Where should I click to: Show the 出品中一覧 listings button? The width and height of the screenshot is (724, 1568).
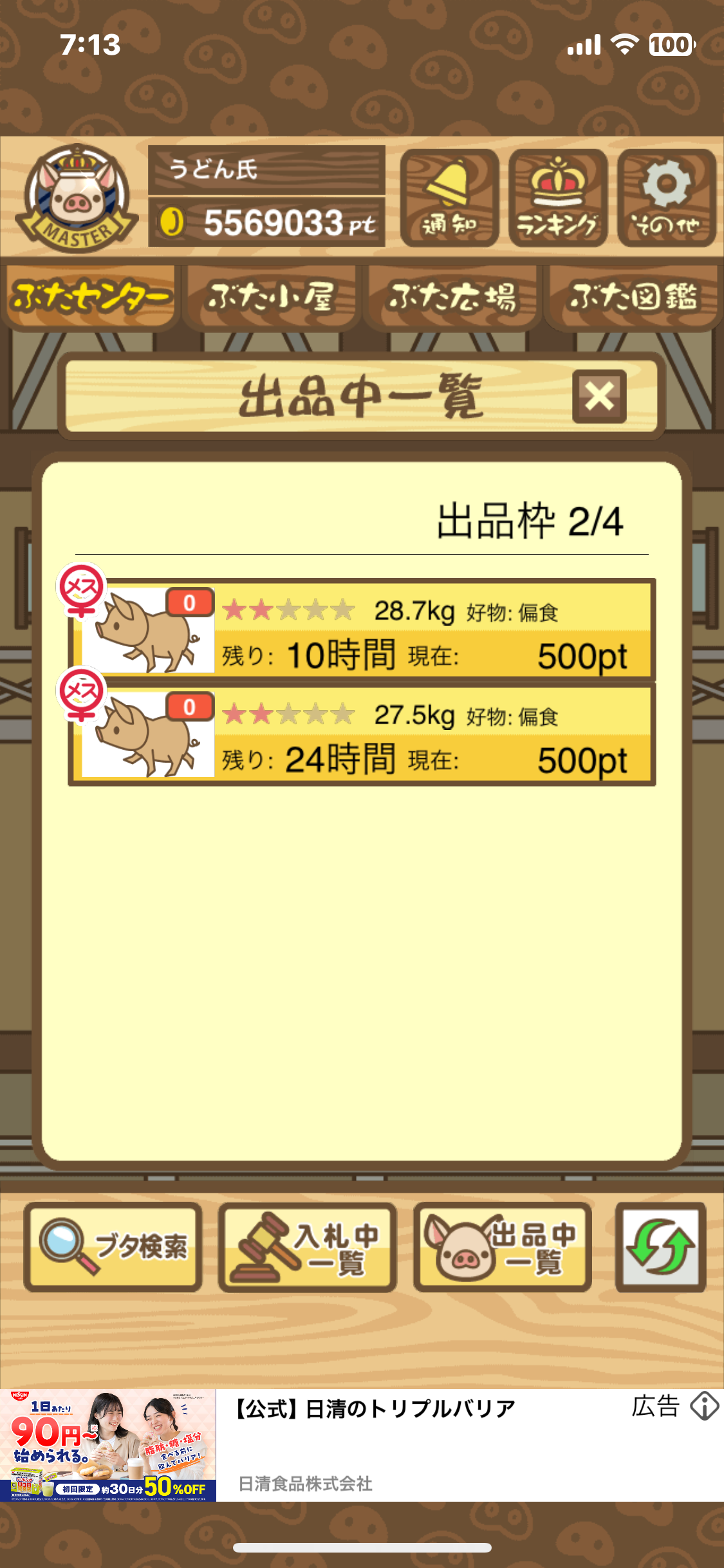[x=503, y=1247]
